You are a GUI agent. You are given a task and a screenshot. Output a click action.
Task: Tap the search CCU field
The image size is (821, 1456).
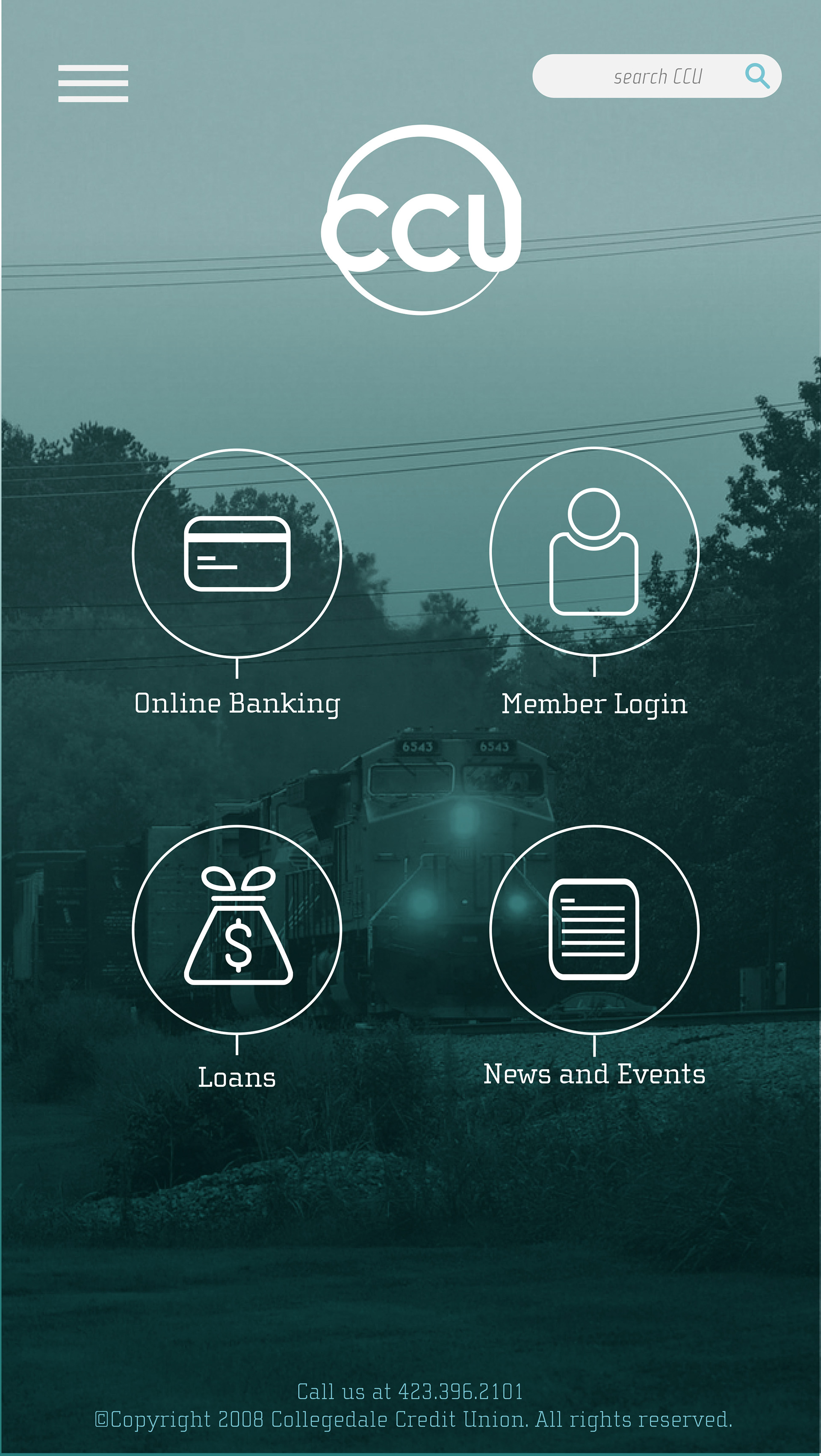point(639,76)
